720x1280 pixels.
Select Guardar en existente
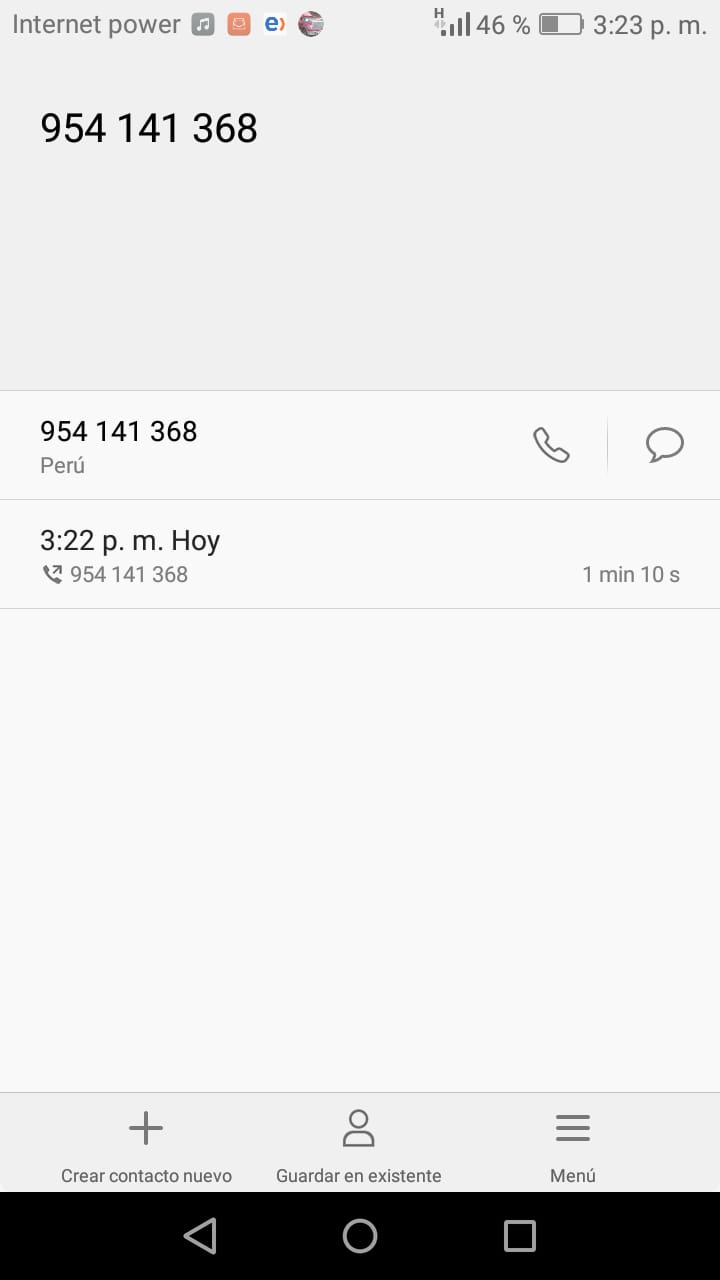pyautogui.click(x=358, y=1145)
